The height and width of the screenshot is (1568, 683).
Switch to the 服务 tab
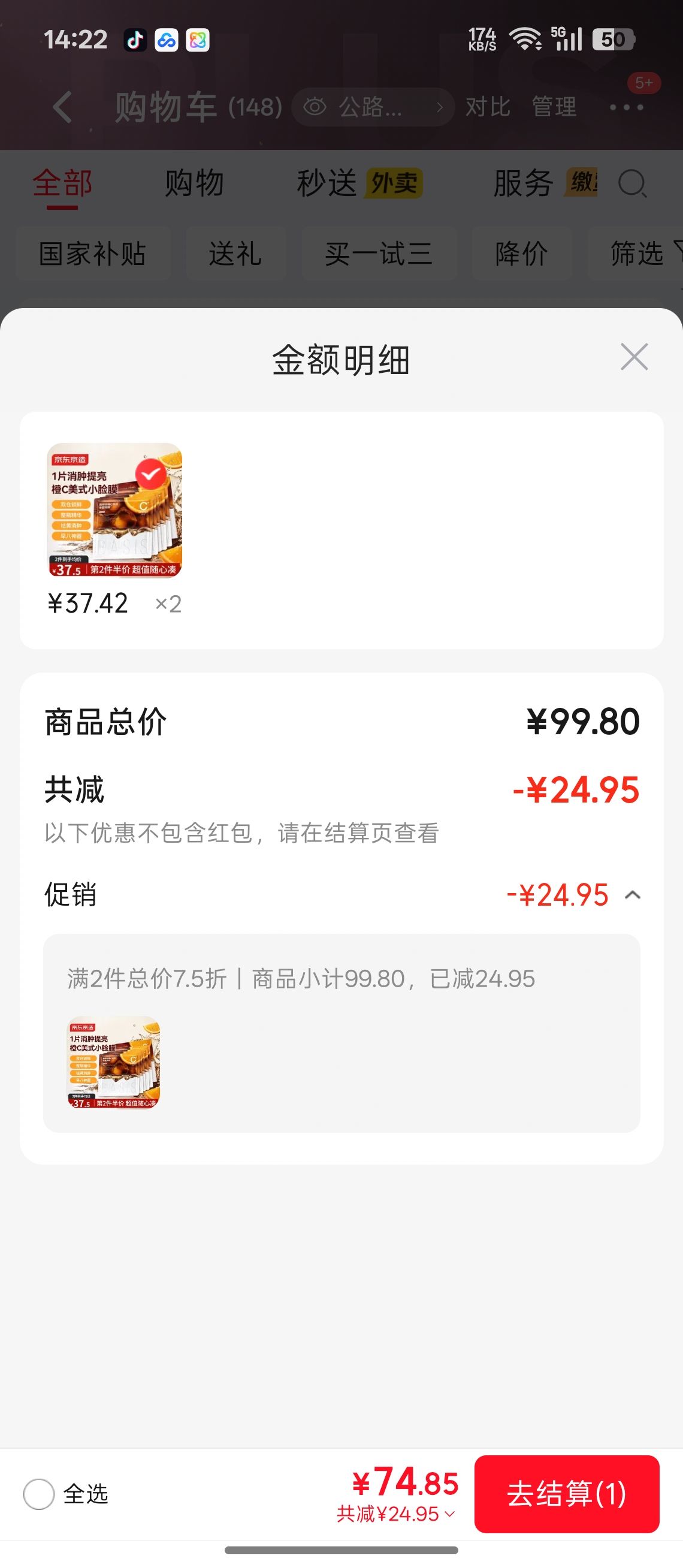[545, 183]
